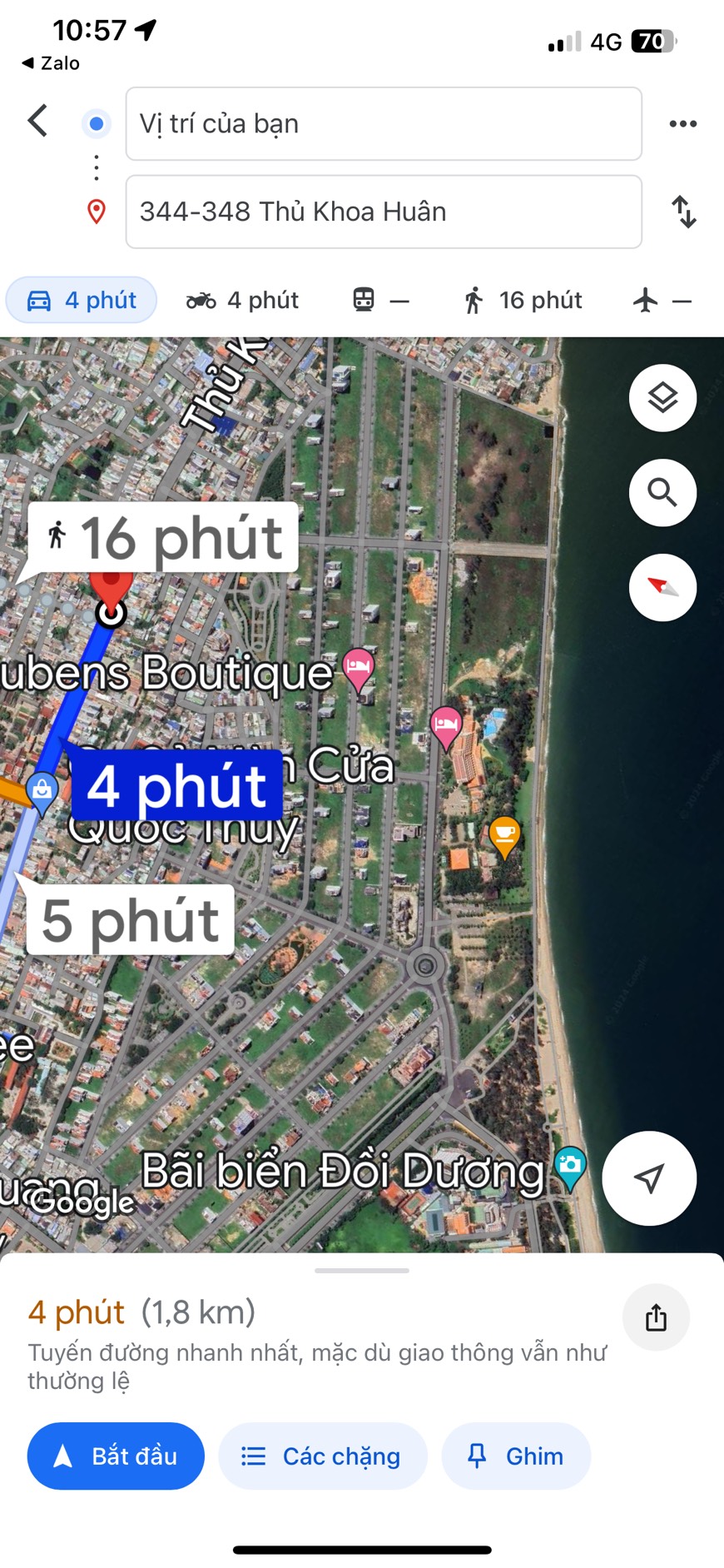The height and width of the screenshot is (1568, 724).
Task: Go back from directions screen
Action: (37, 122)
